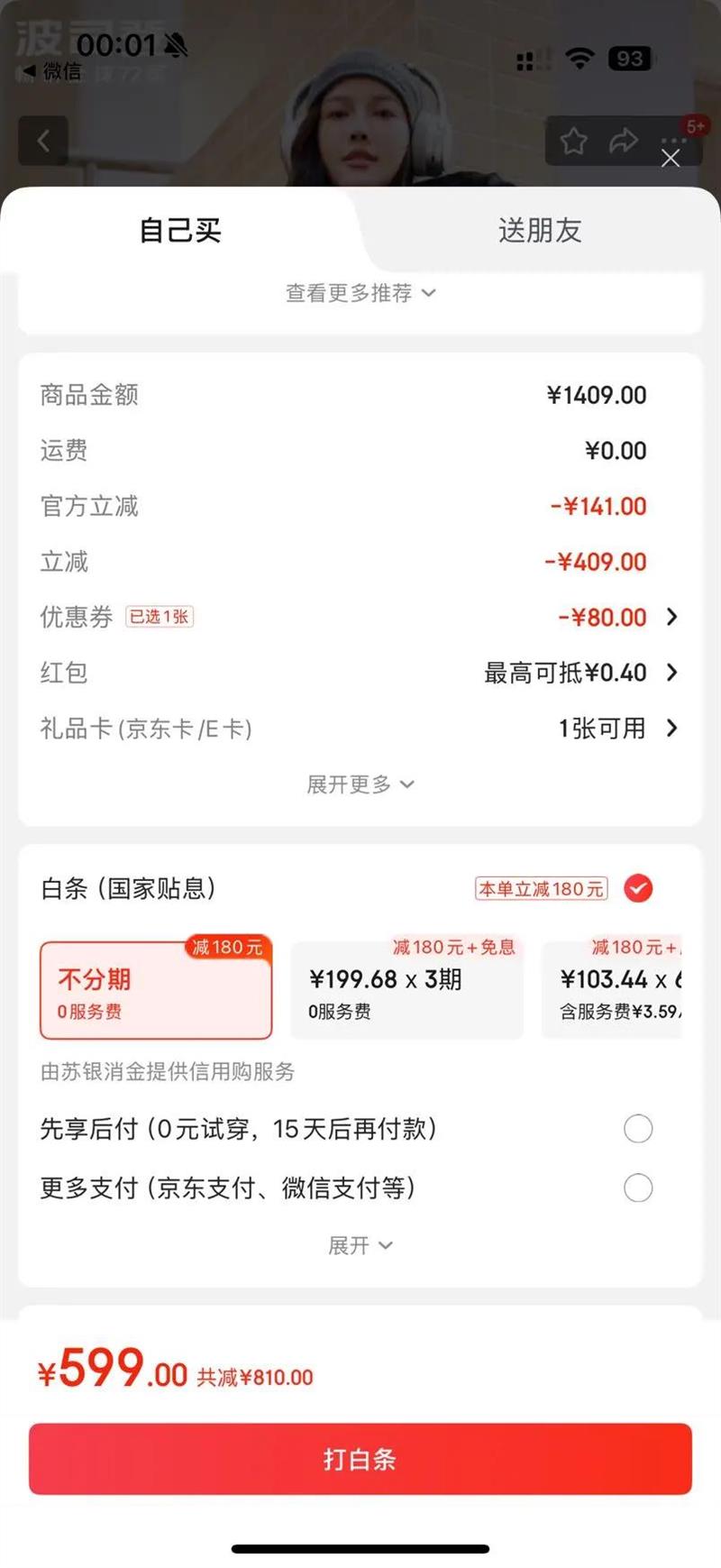Tap the 打白条 pay button
This screenshot has height=1568, width=721.
tap(360, 1459)
